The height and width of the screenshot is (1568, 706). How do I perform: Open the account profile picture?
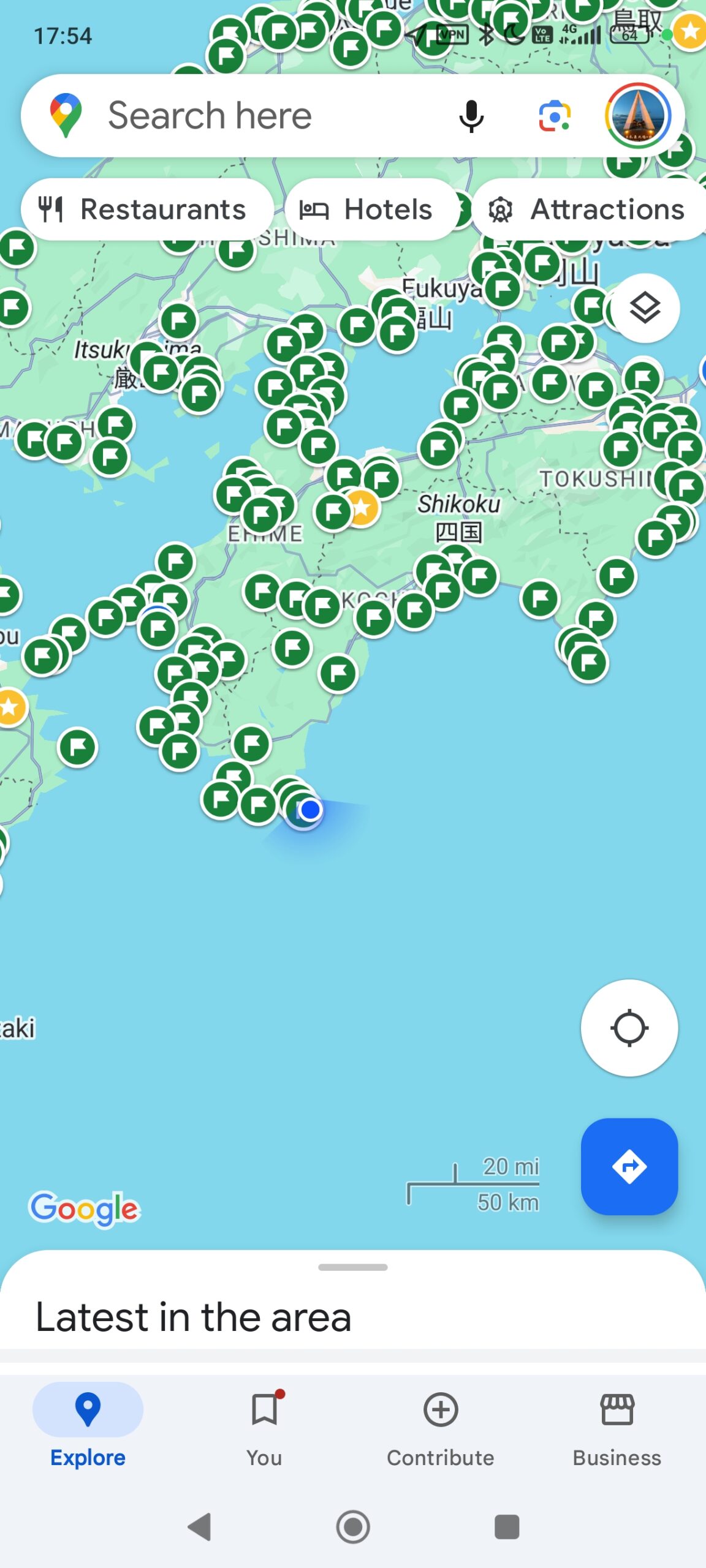coord(638,116)
